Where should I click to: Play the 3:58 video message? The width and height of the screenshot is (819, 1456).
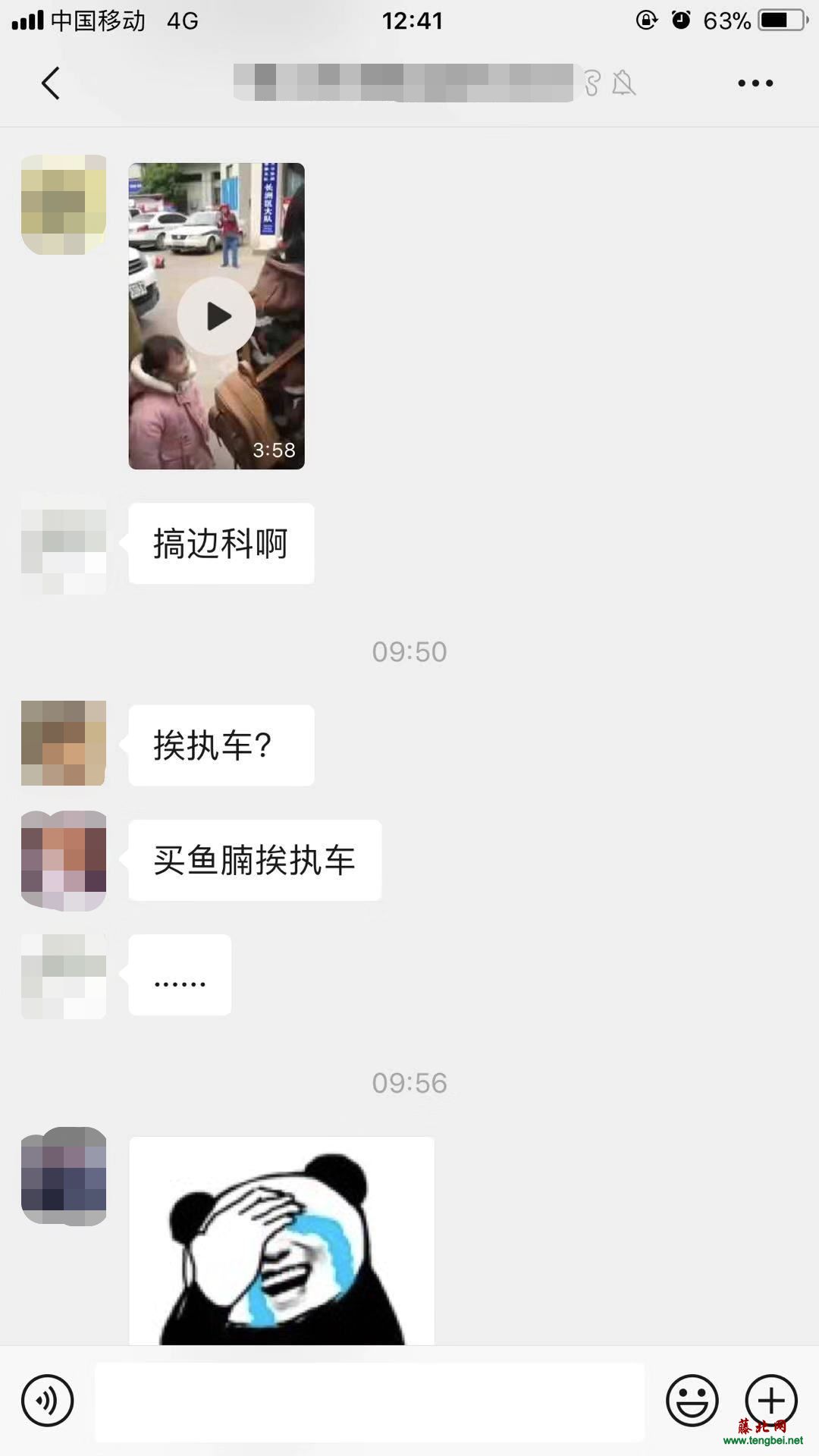[x=216, y=315]
